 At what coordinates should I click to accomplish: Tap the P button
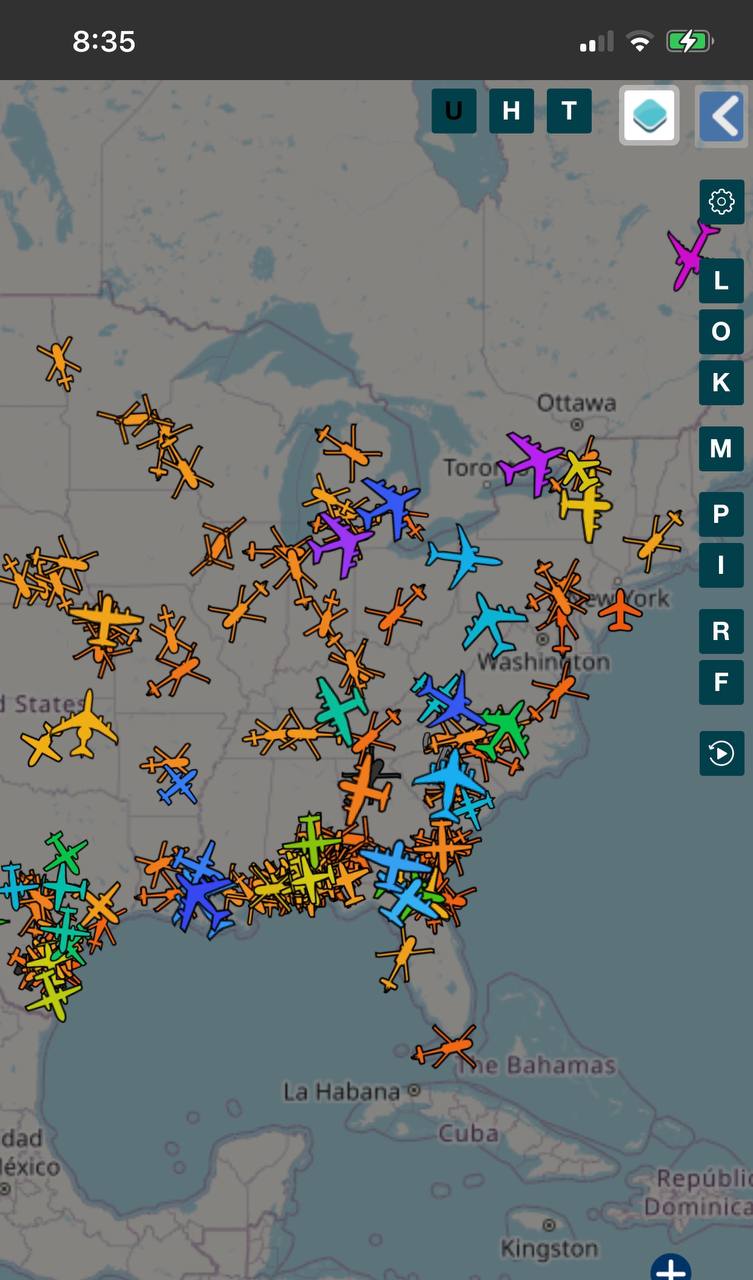pyautogui.click(x=721, y=515)
